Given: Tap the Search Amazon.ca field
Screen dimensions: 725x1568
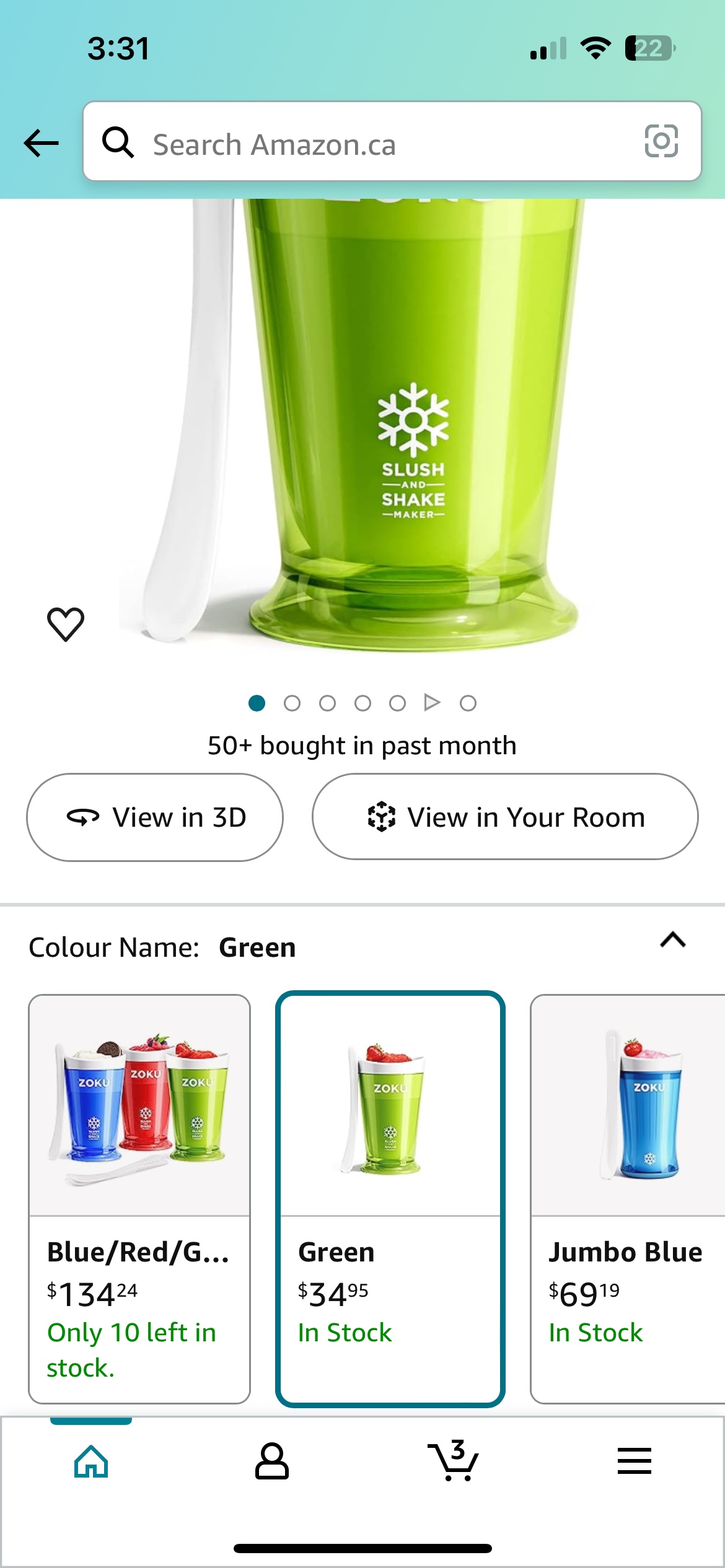Looking at the screenshot, I should pos(372,144).
